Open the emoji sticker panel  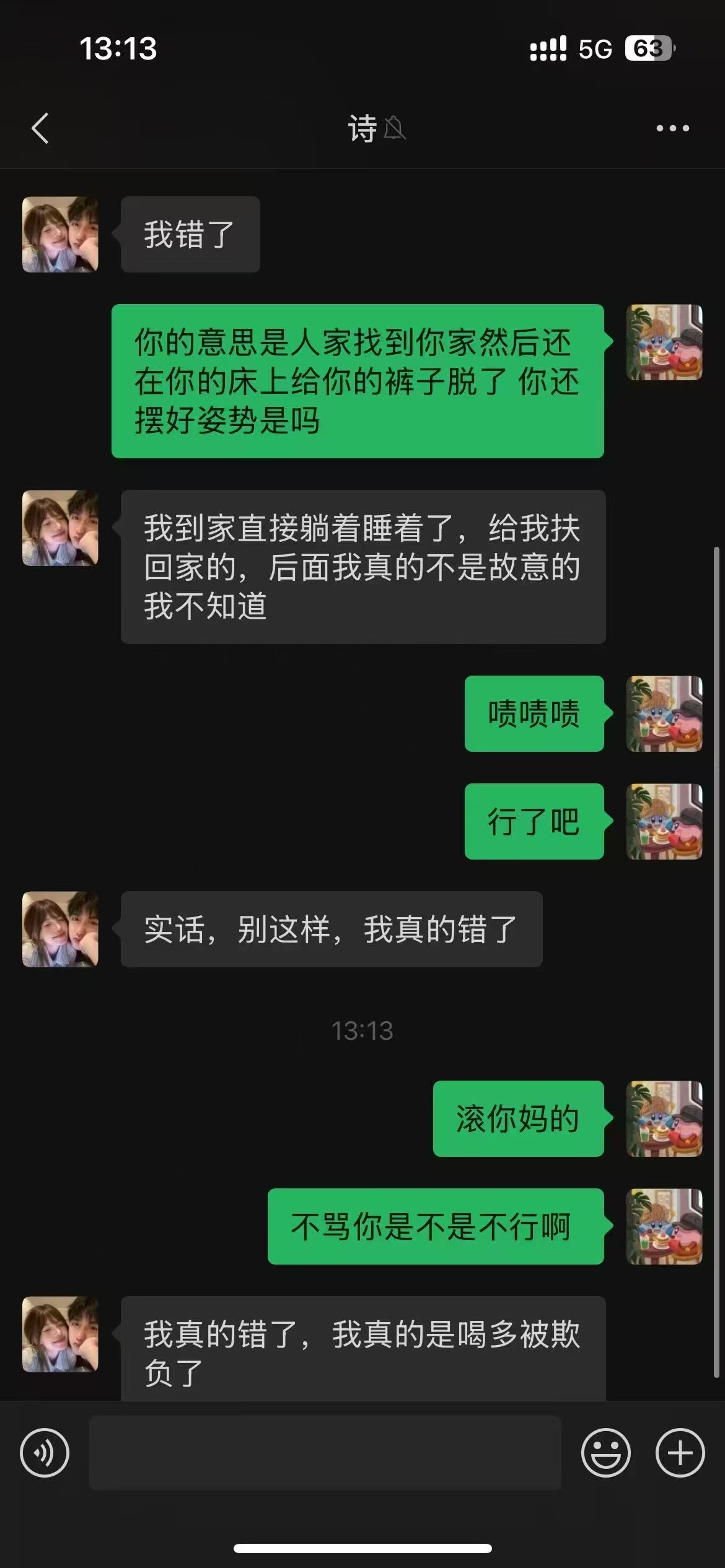pyautogui.click(x=605, y=1453)
